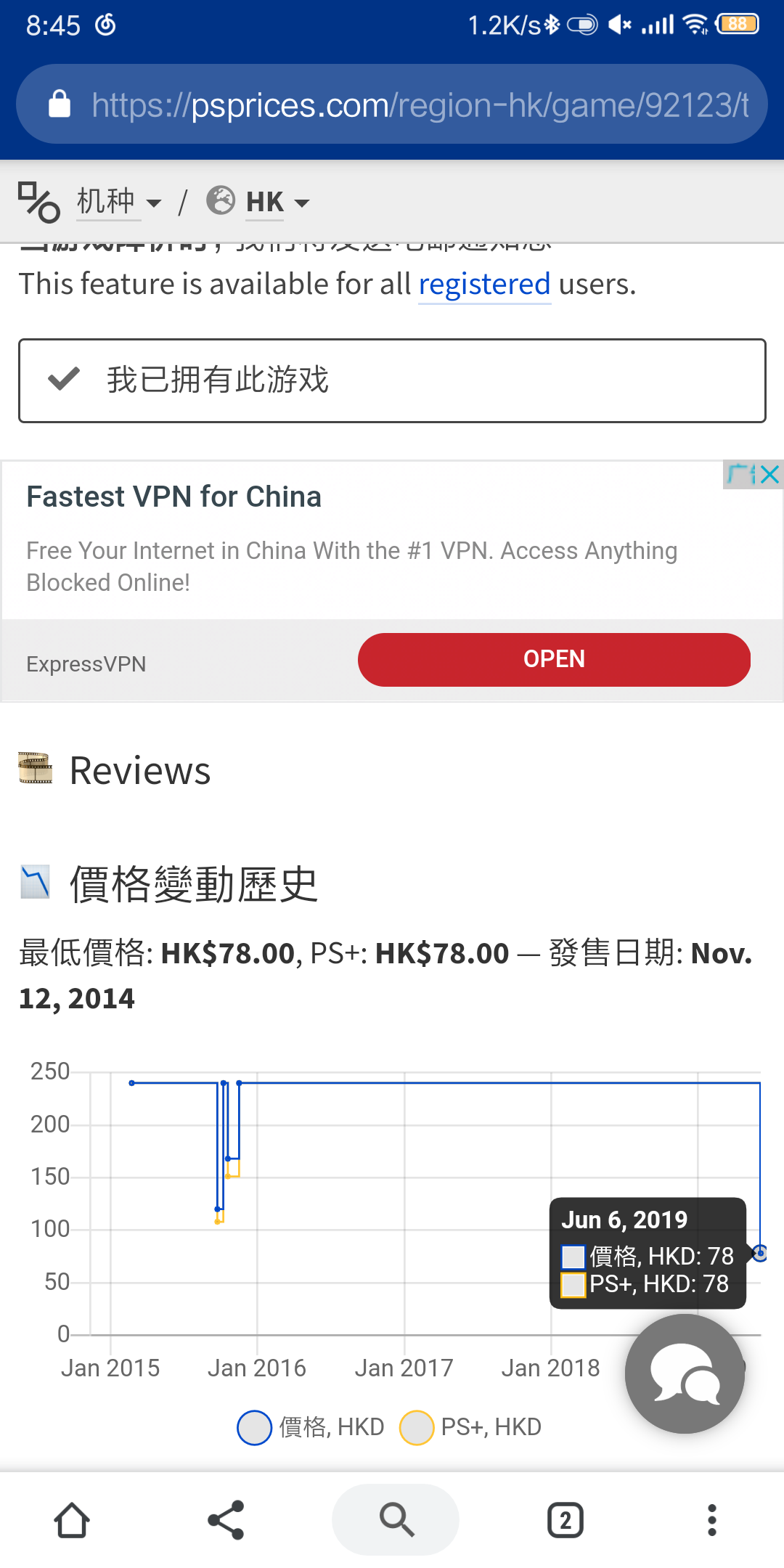
Task: Mark game as owned with 我已拥有此游戏
Action: (392, 380)
